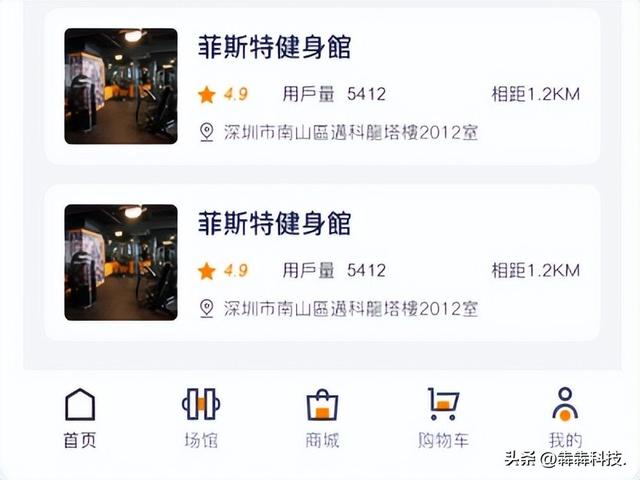Go to the 商城 tab
Screen dimensions: 640x480
point(322,417)
